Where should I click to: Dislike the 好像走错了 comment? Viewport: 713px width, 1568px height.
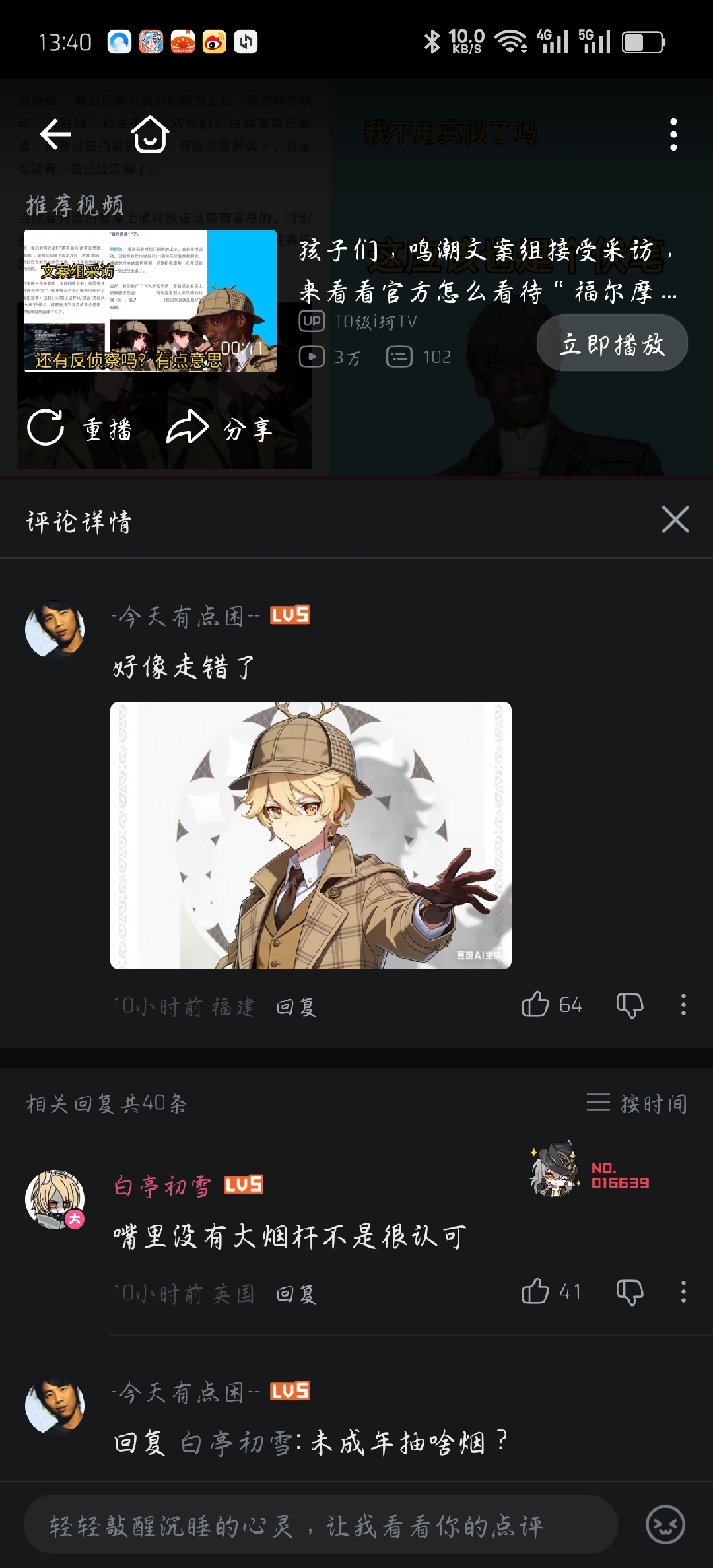(629, 1005)
